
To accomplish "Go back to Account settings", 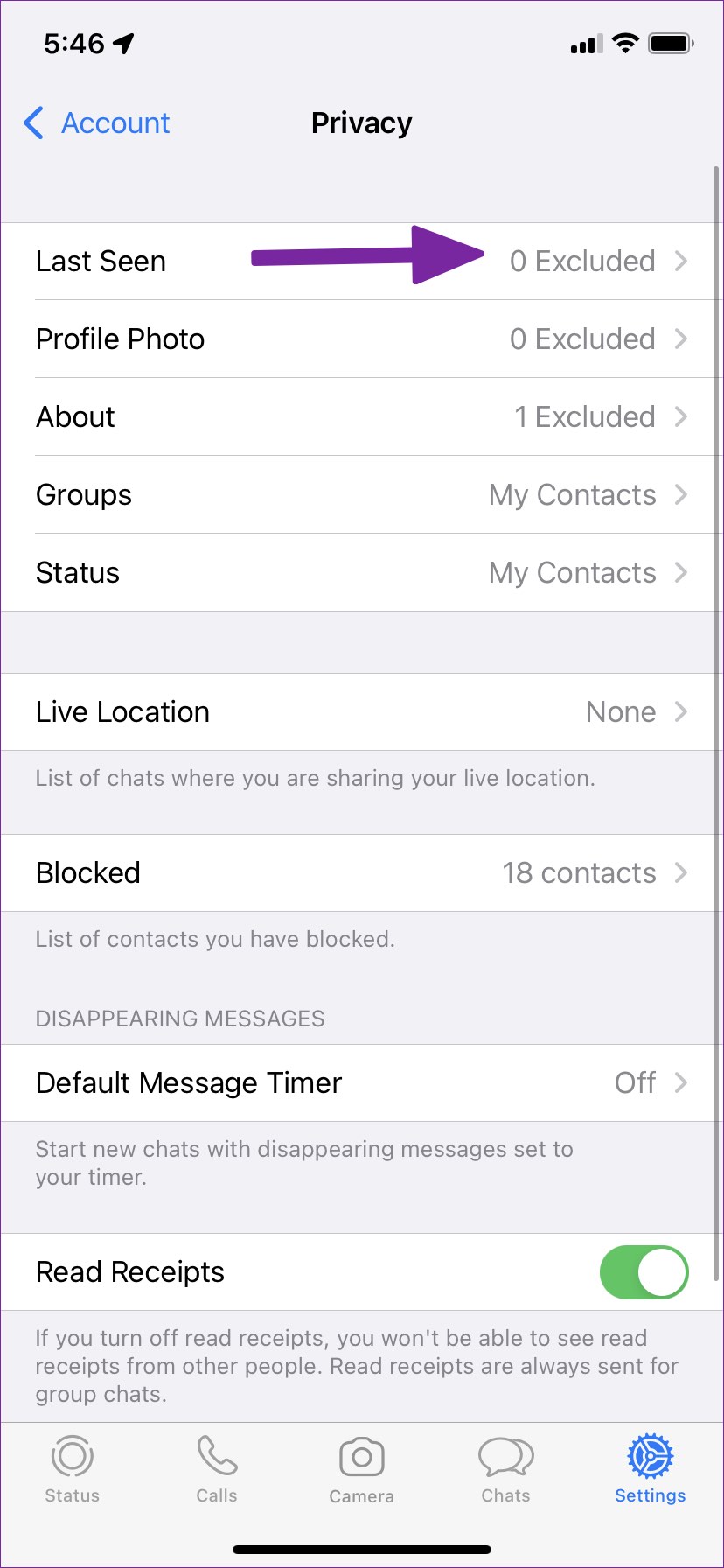I will click(x=97, y=123).
